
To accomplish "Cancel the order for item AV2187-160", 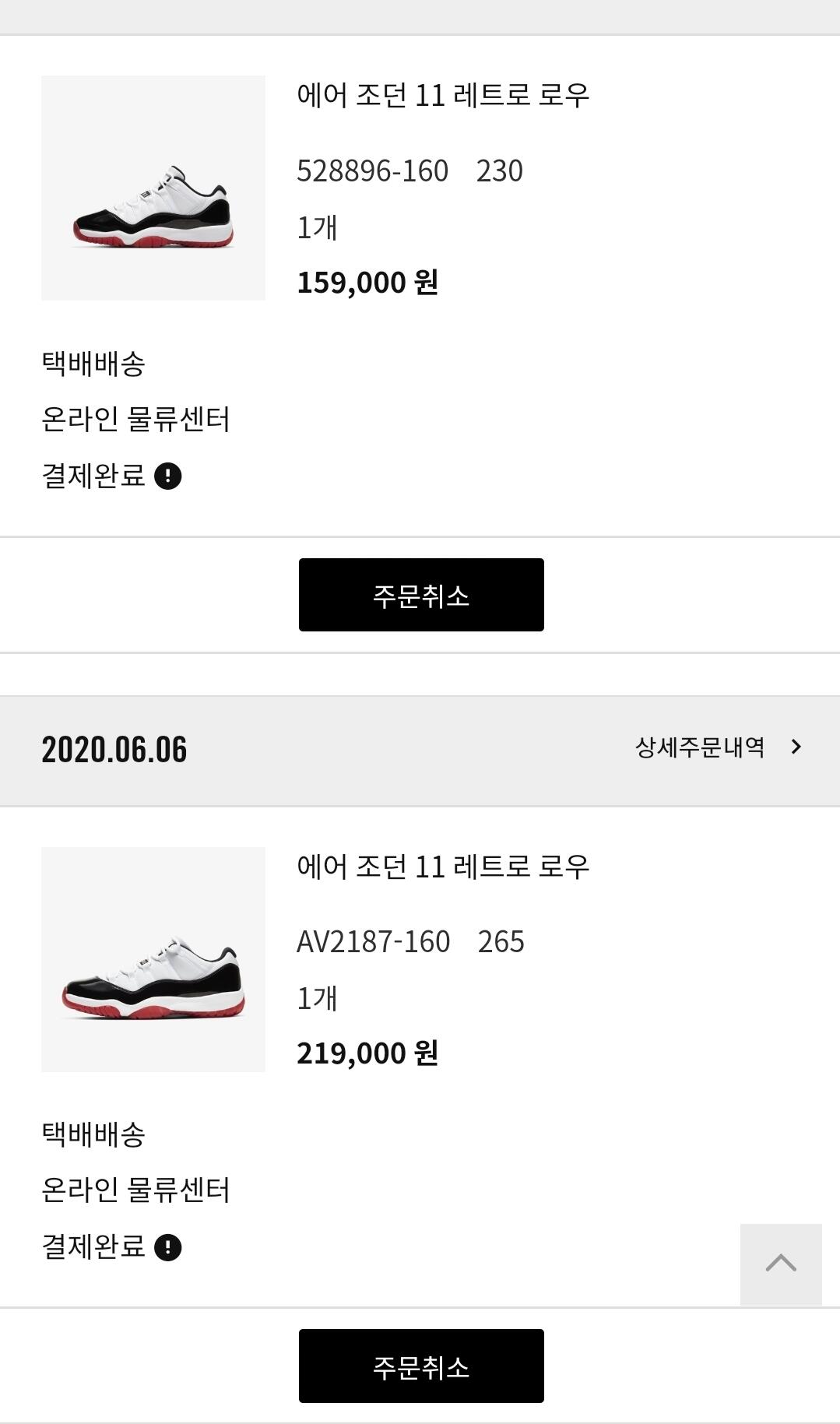I will [421, 1366].
